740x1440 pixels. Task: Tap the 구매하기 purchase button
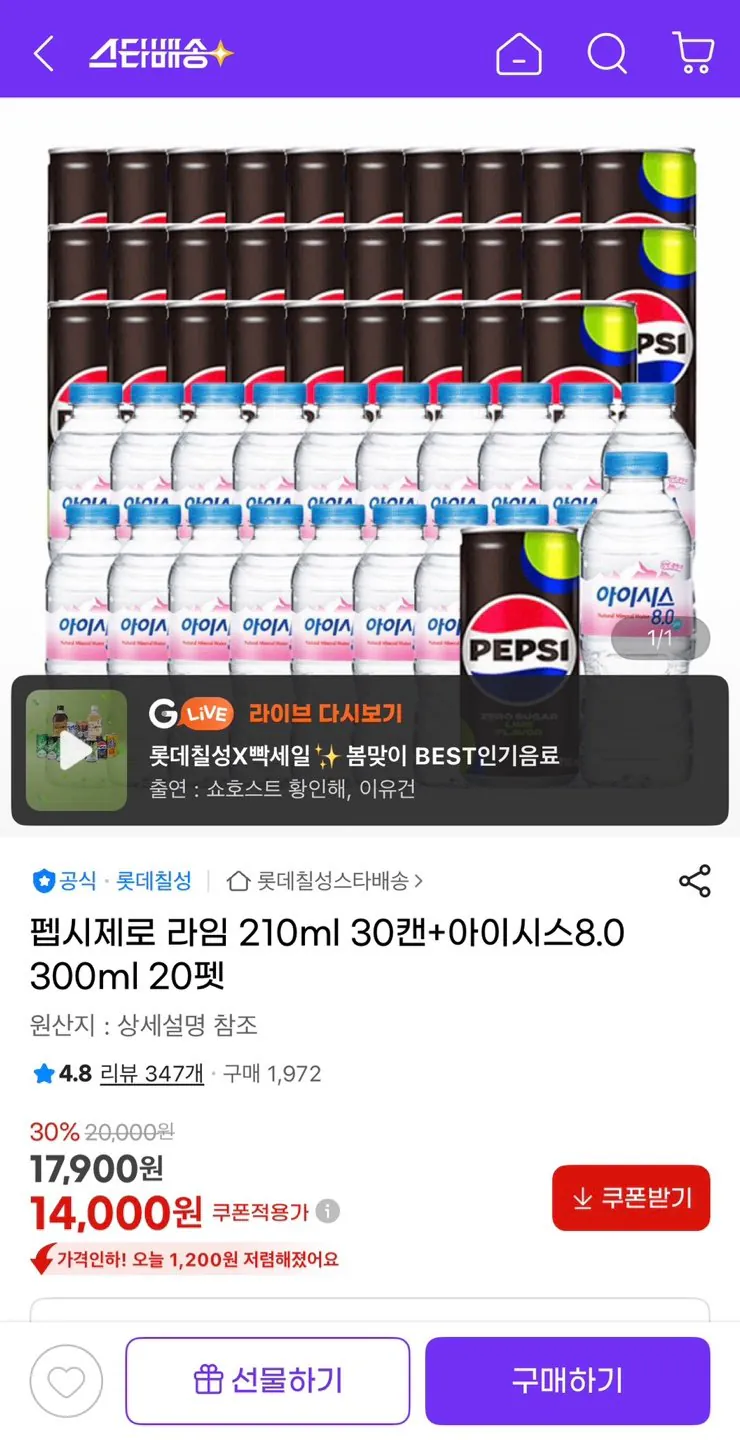click(x=567, y=1380)
